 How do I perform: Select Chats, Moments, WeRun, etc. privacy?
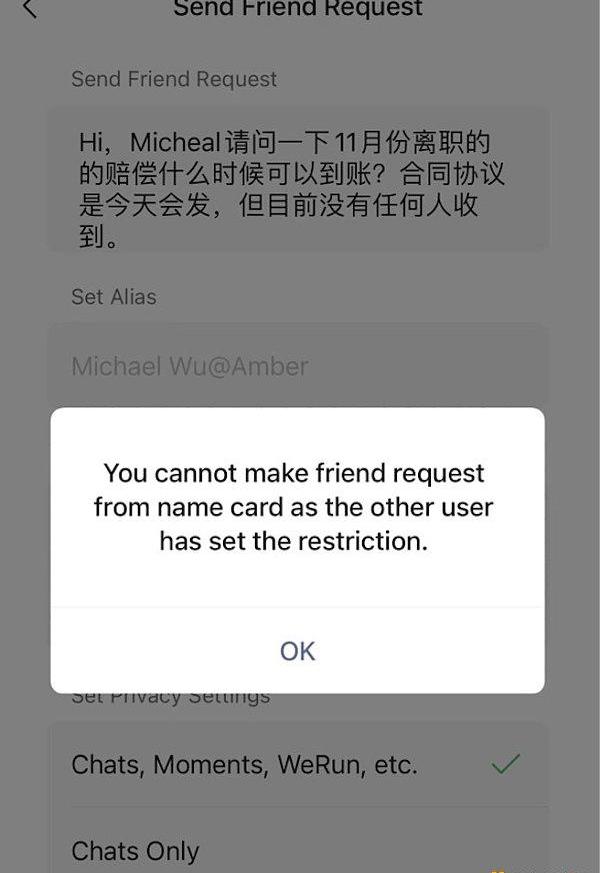pyautogui.click(x=298, y=766)
